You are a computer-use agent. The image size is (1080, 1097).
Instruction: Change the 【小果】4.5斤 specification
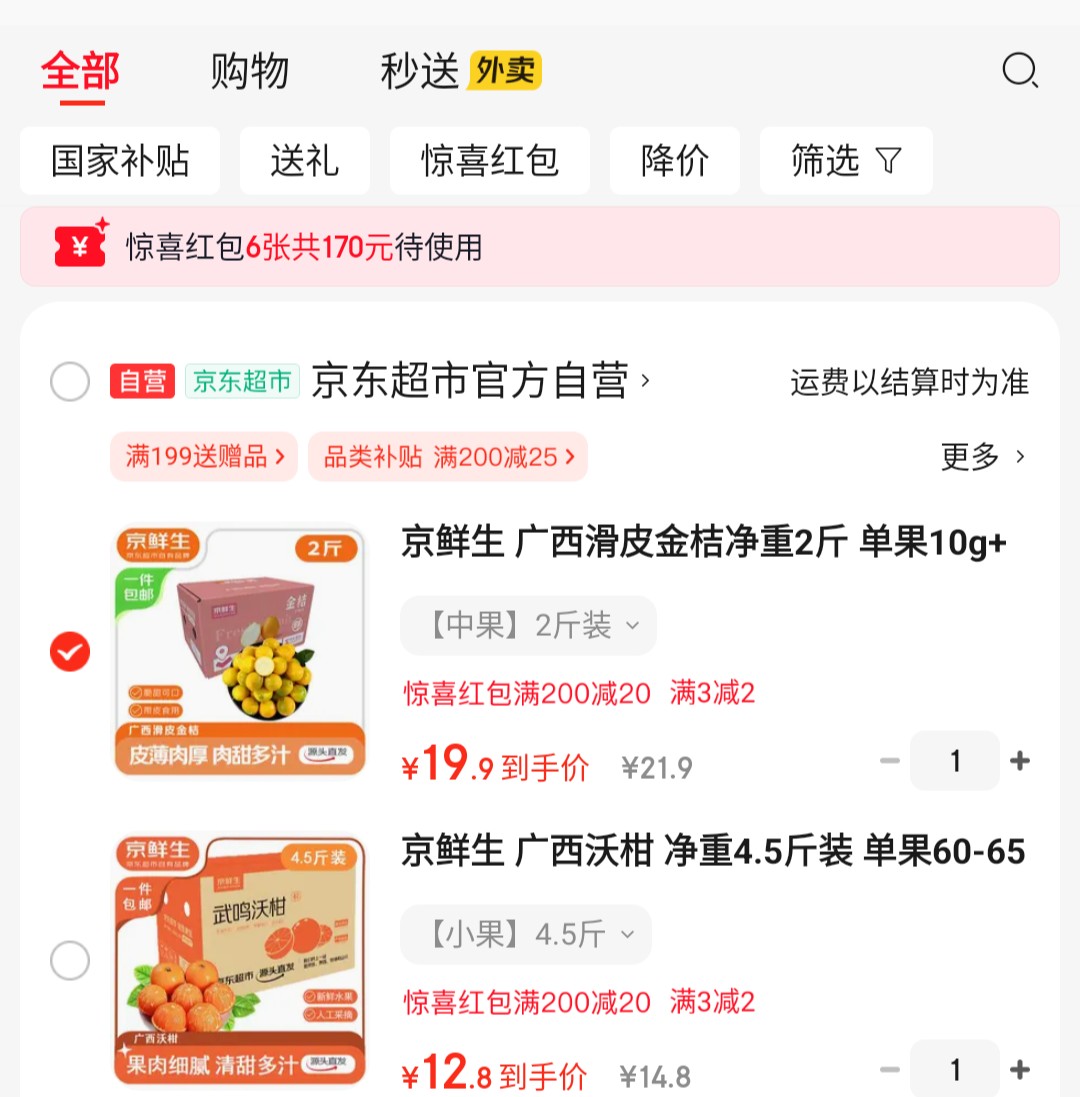(526, 935)
